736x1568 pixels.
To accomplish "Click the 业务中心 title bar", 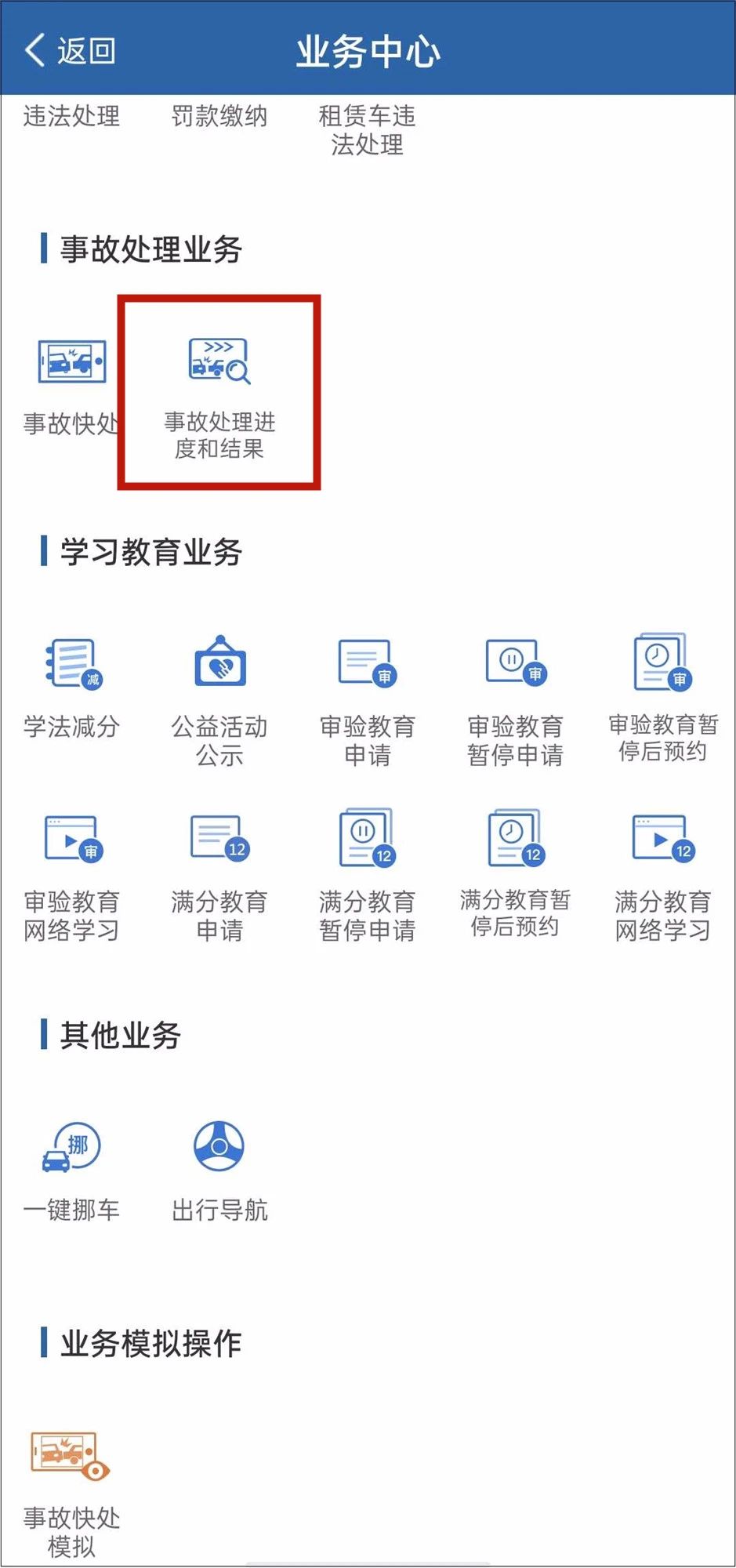I will (x=368, y=51).
